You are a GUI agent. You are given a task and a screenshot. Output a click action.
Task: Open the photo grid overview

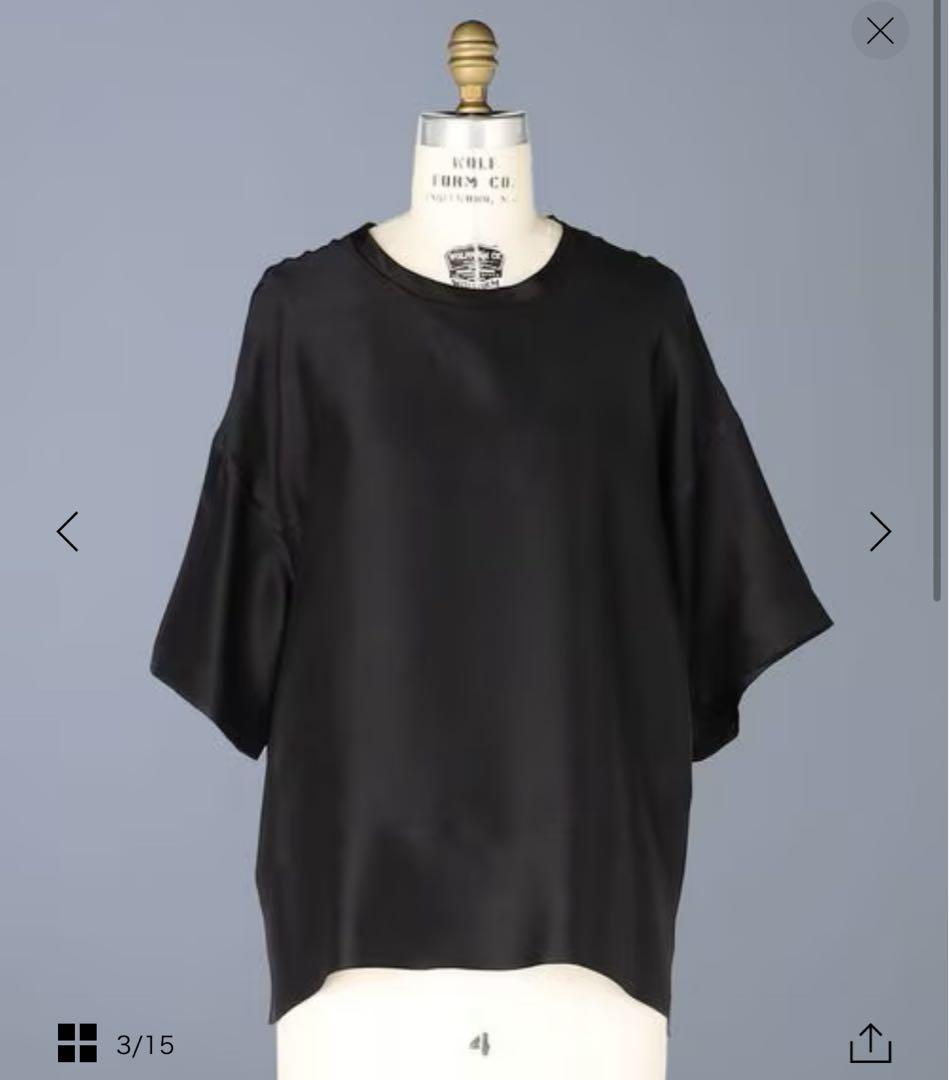[77, 1043]
